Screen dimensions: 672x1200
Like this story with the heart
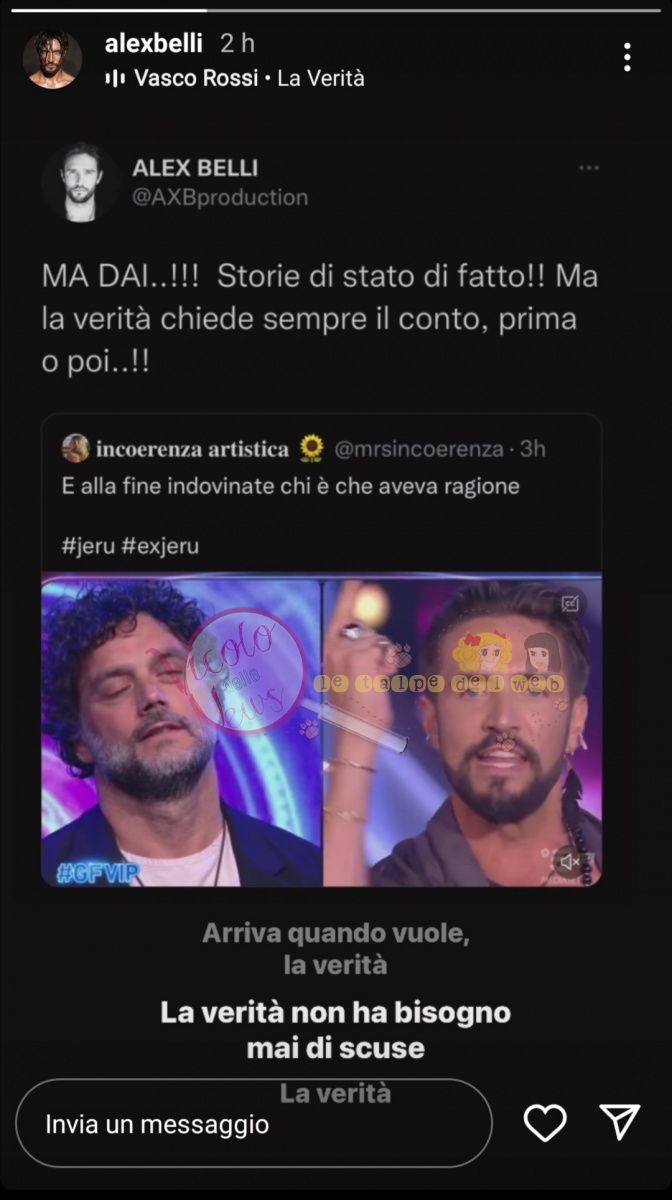pos(545,1122)
